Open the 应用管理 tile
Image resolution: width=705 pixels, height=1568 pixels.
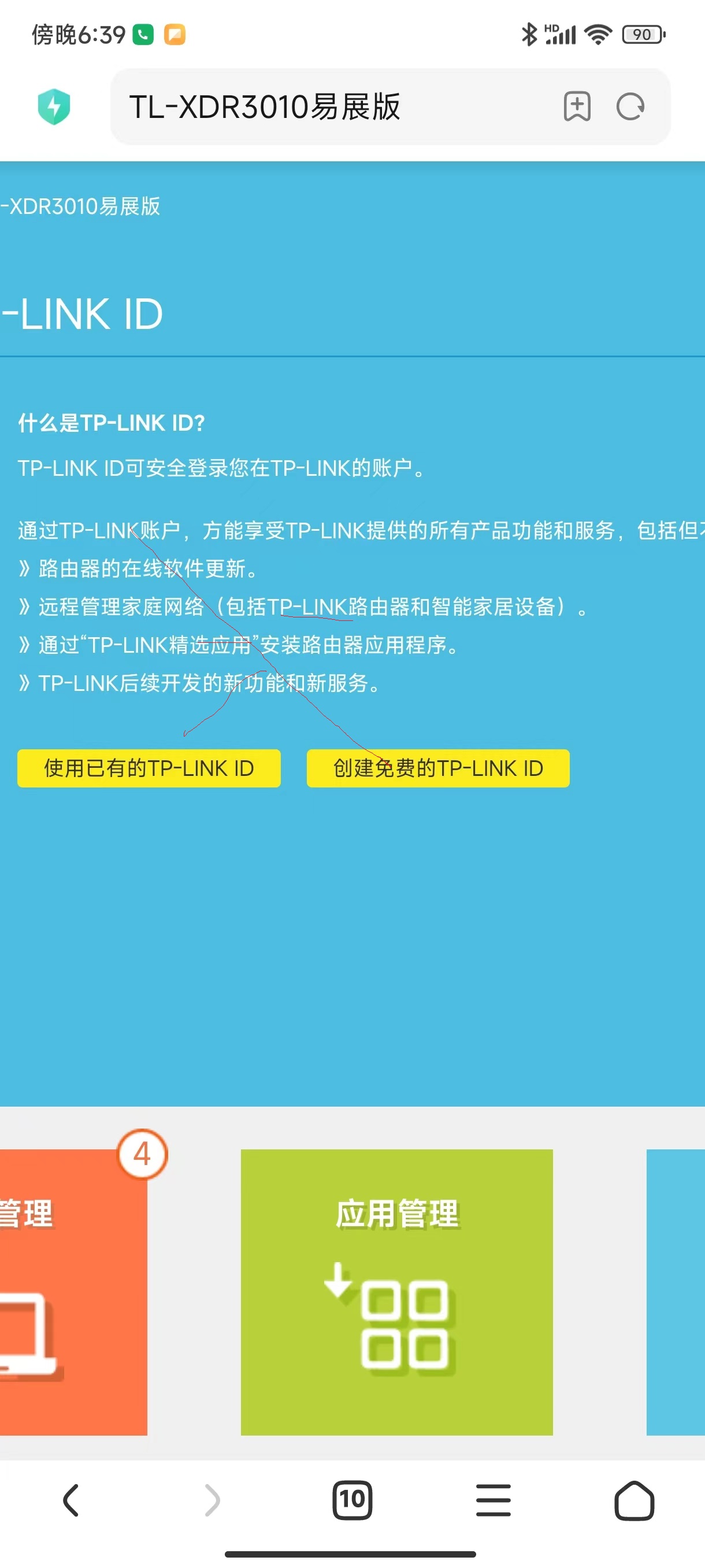396,1292
